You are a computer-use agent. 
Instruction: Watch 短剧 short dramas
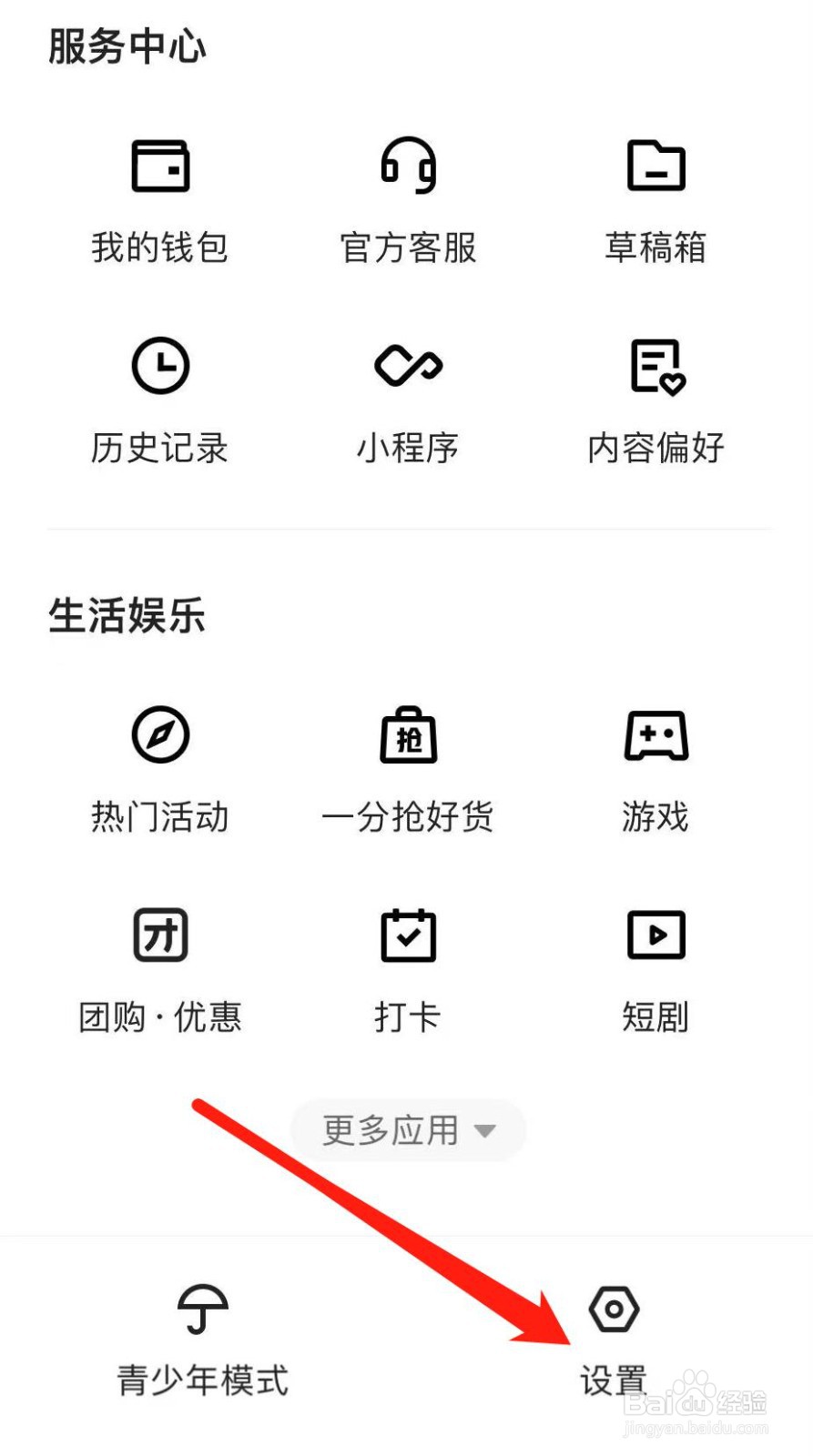tap(655, 969)
